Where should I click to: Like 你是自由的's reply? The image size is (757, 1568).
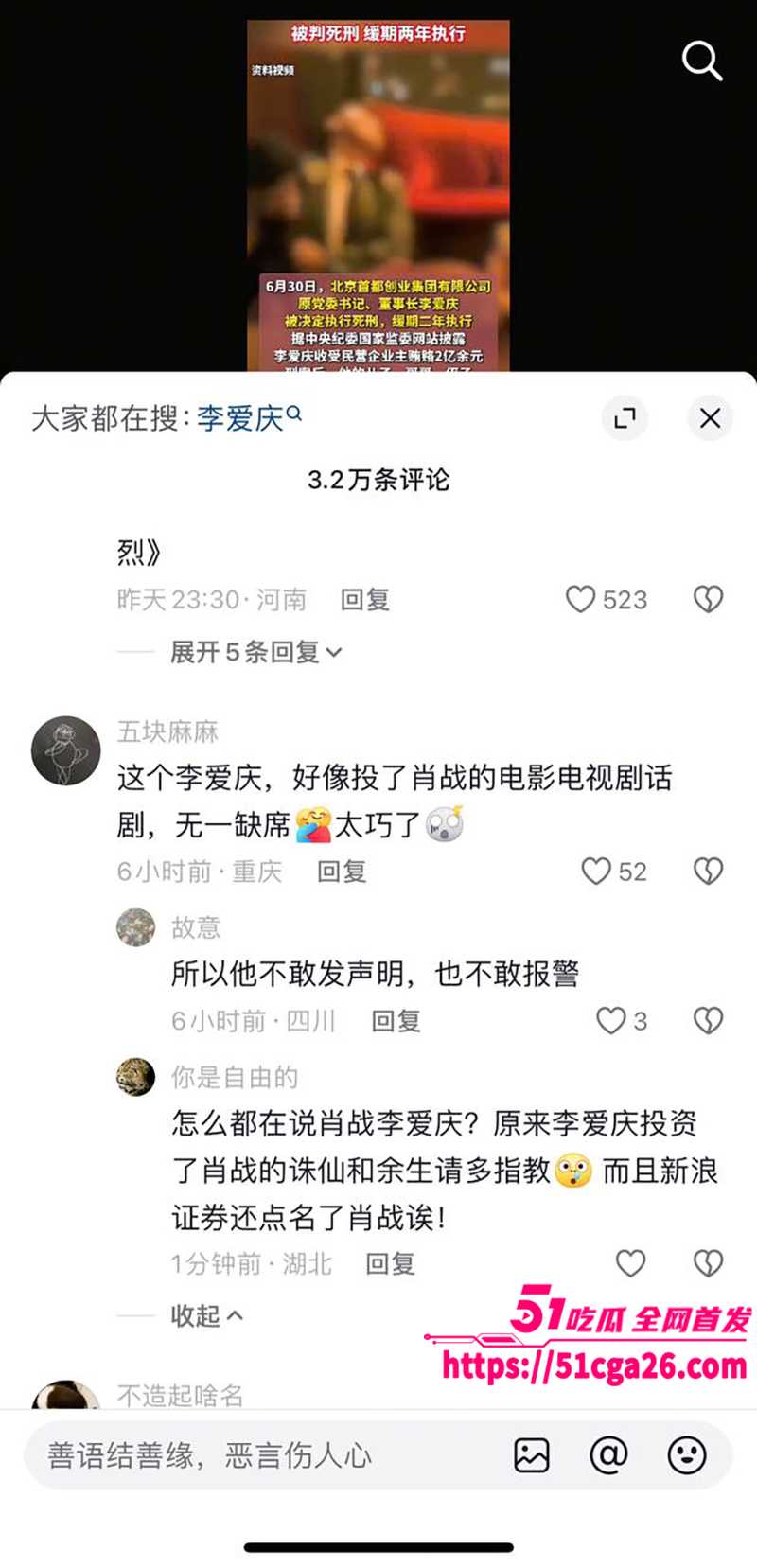(630, 1263)
